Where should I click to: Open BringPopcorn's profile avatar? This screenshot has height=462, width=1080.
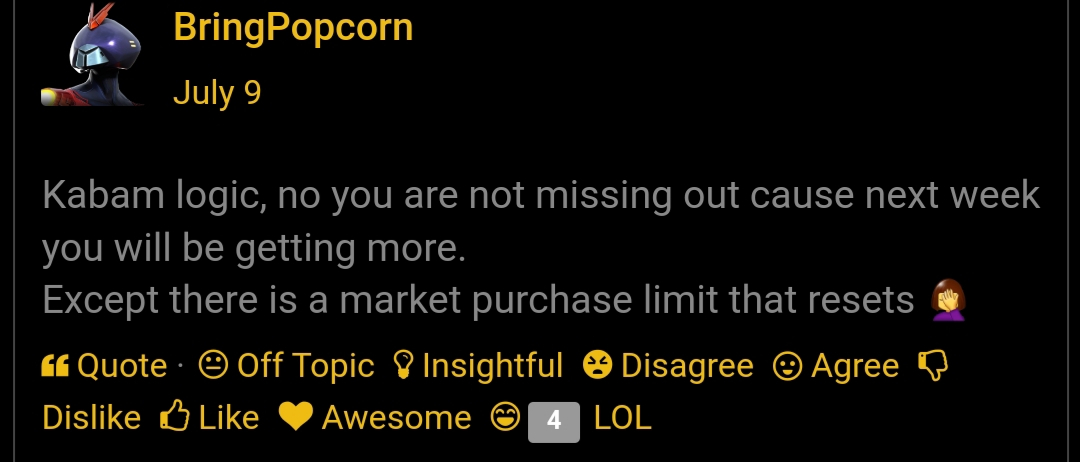pyautogui.click(x=95, y=55)
